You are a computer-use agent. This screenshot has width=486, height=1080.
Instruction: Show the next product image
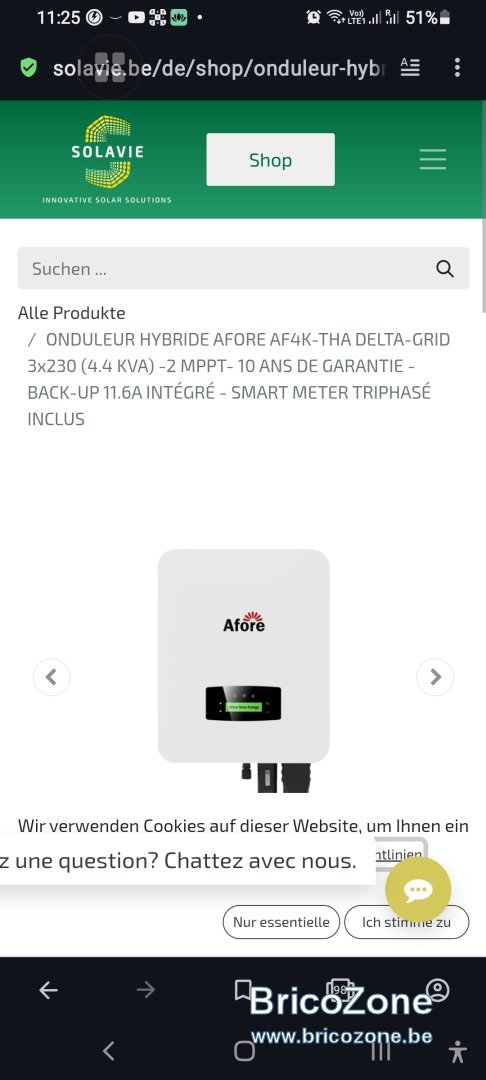tap(435, 677)
